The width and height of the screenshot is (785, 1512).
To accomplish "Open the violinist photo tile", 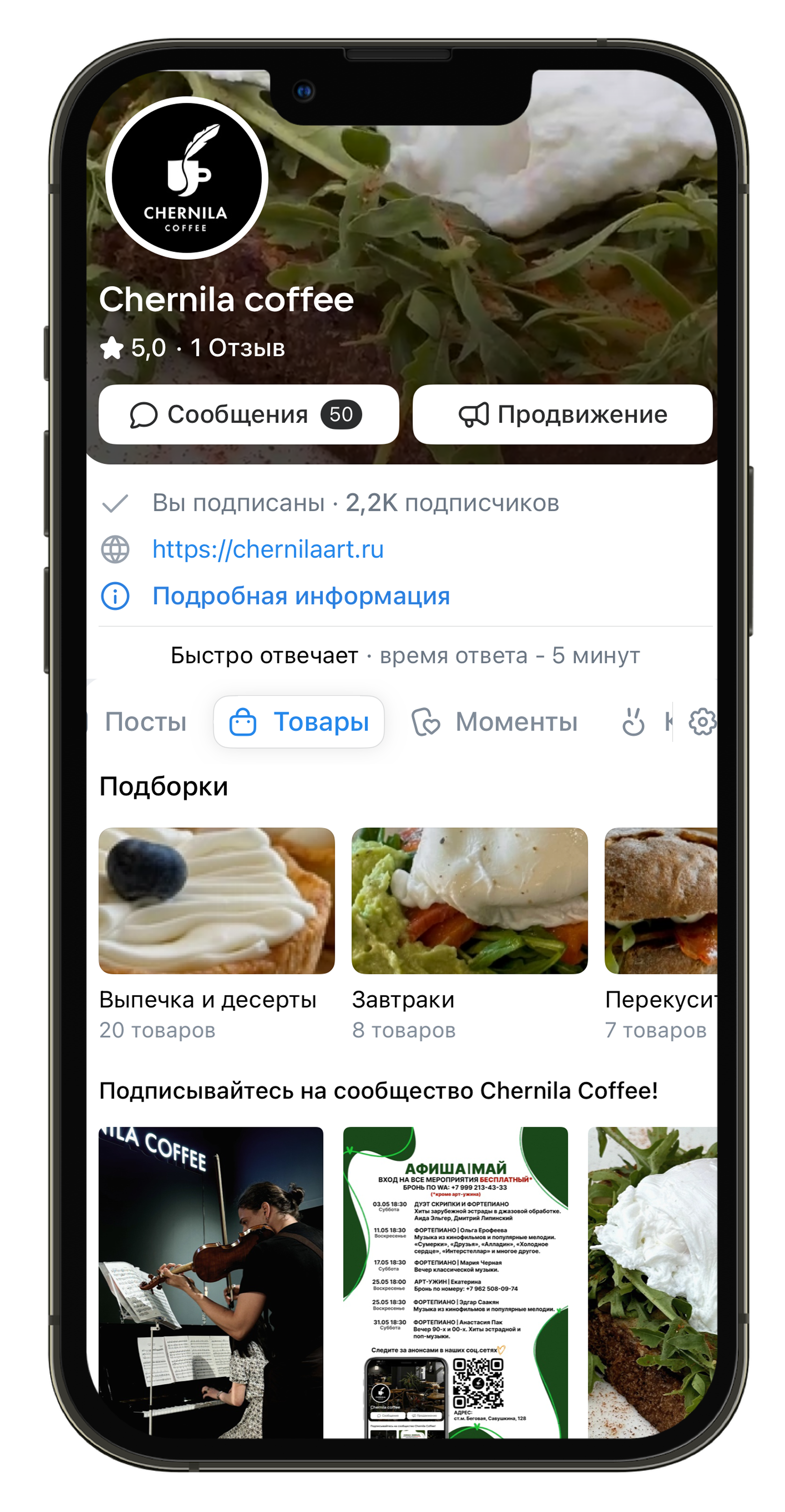I will click(211, 1282).
